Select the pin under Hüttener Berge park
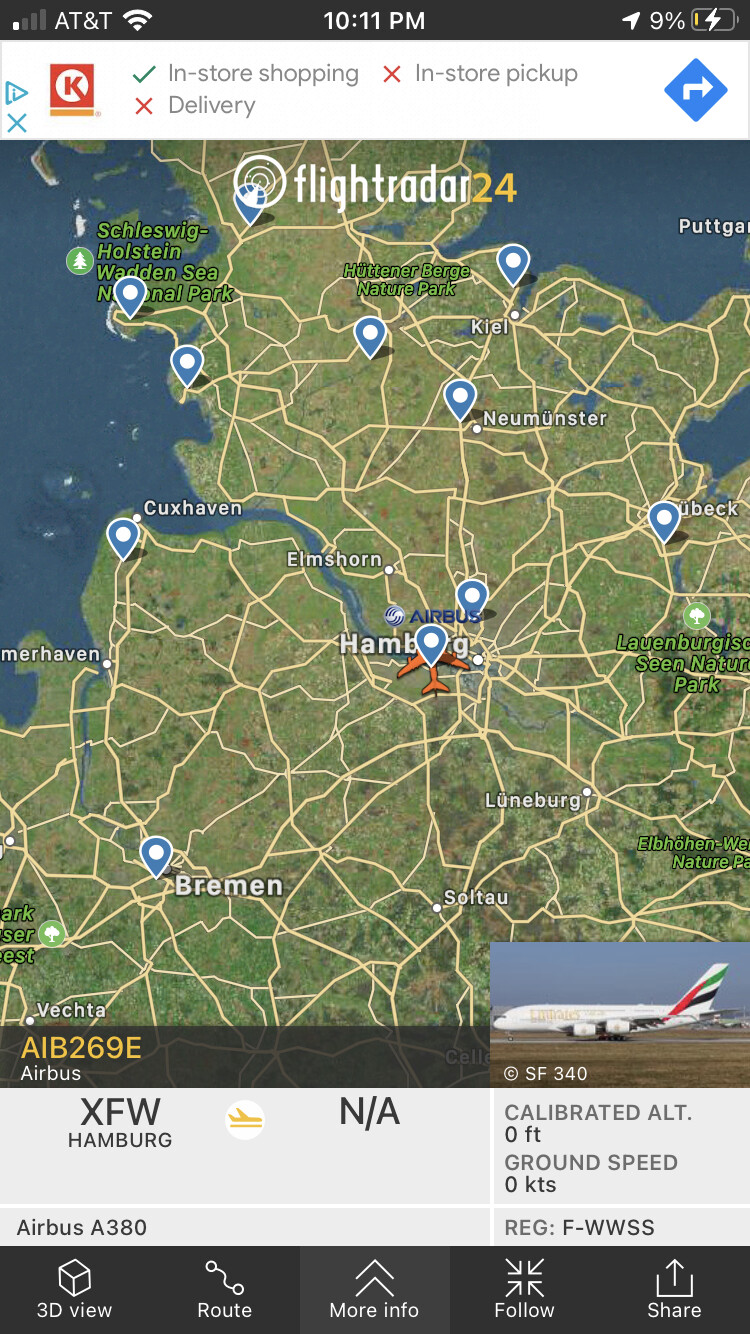 tap(370, 335)
